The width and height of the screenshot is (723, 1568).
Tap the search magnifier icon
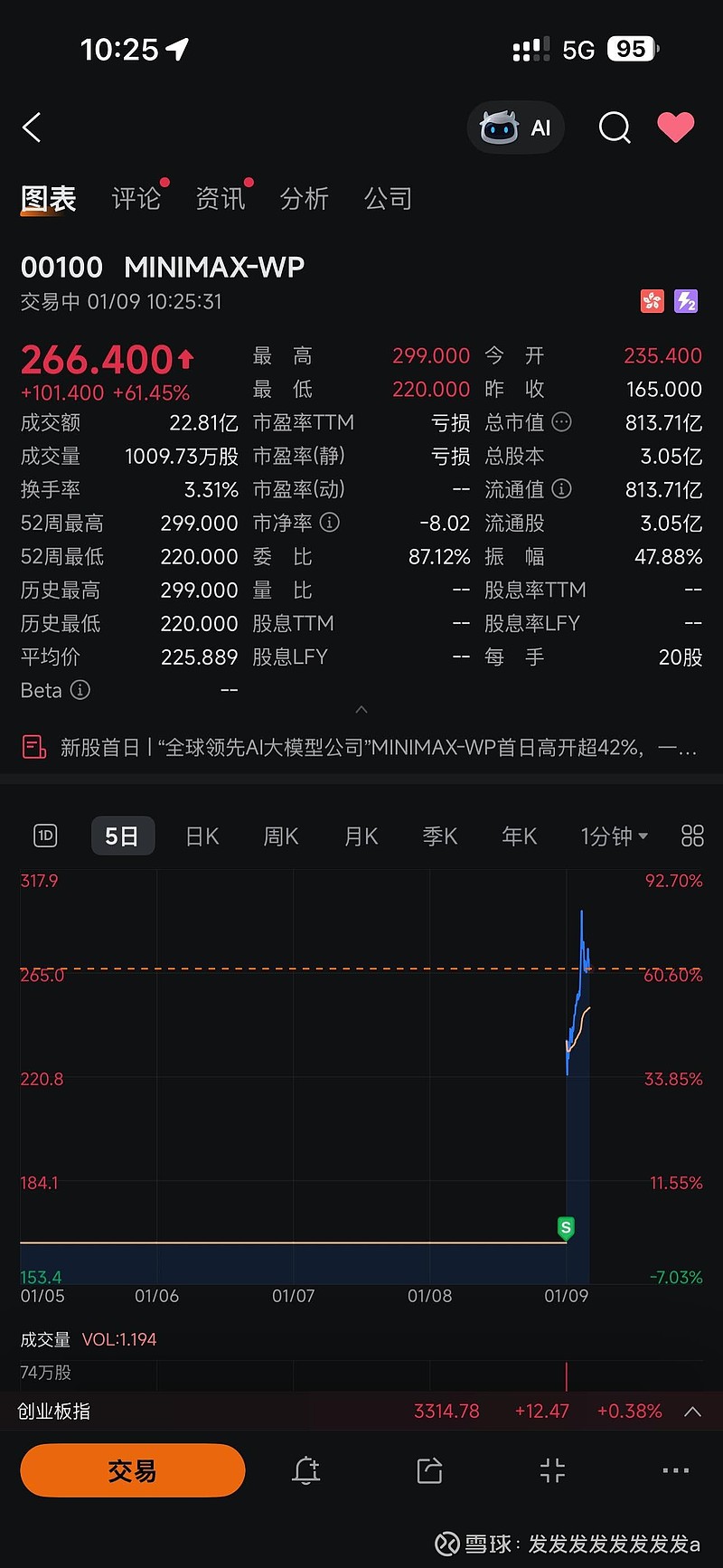(x=615, y=128)
